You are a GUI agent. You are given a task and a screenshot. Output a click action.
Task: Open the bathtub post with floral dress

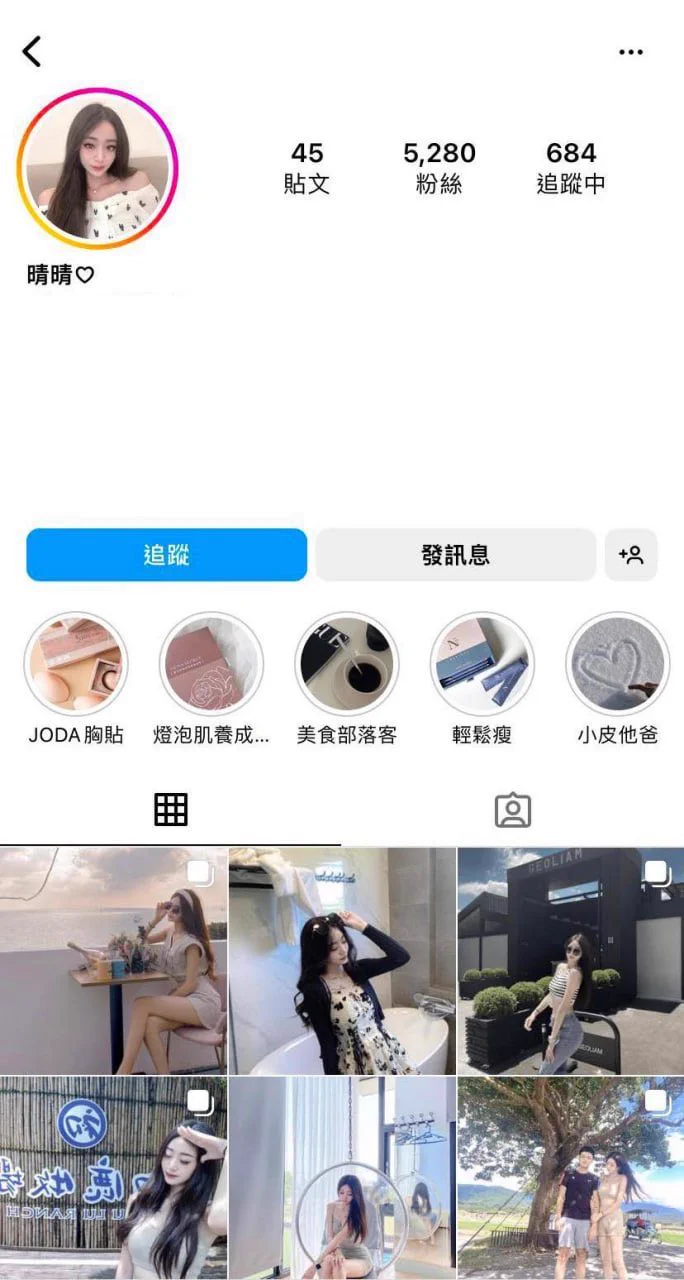coord(342,961)
